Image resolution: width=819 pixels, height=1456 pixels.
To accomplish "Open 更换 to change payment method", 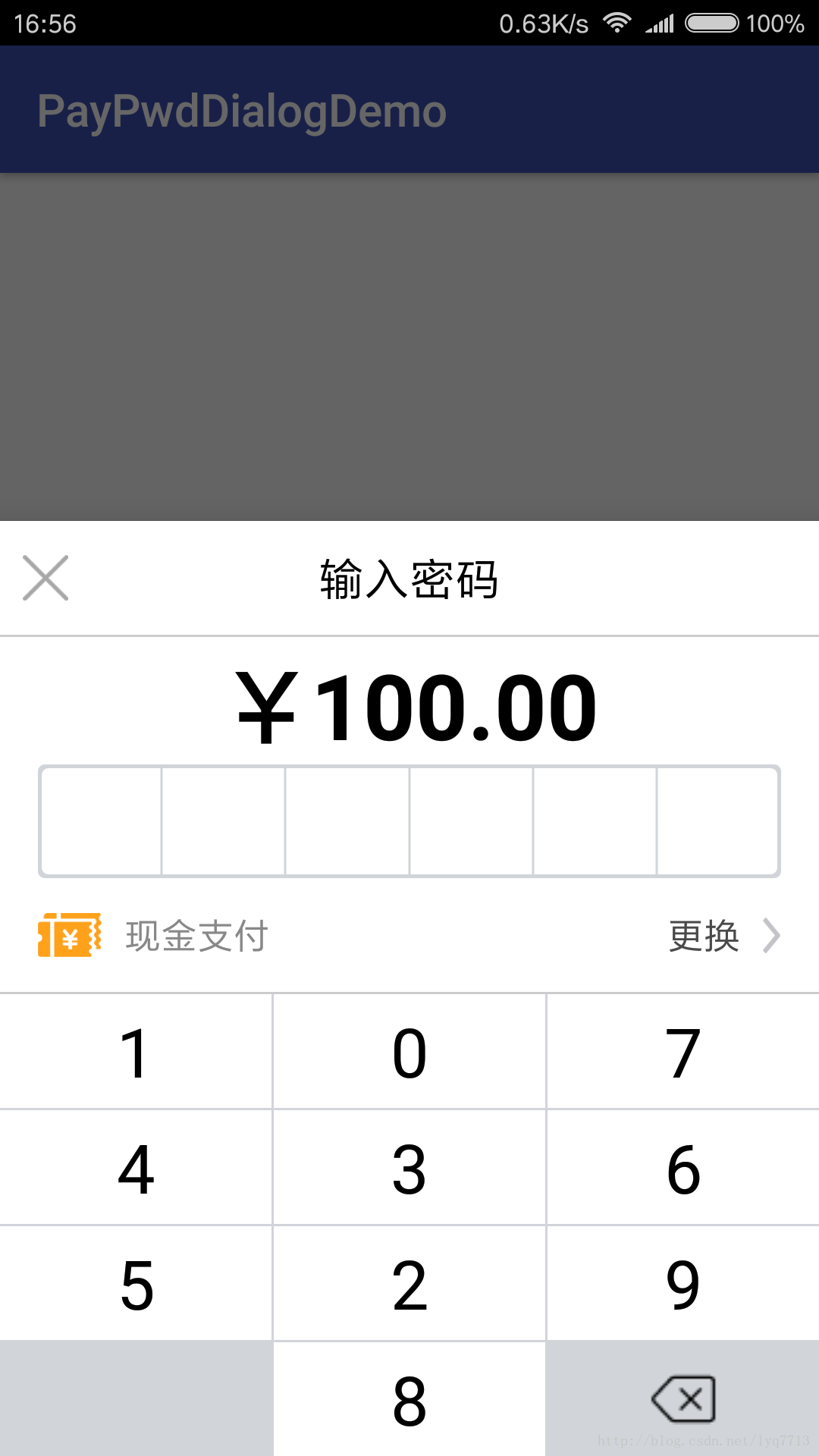I will [723, 936].
